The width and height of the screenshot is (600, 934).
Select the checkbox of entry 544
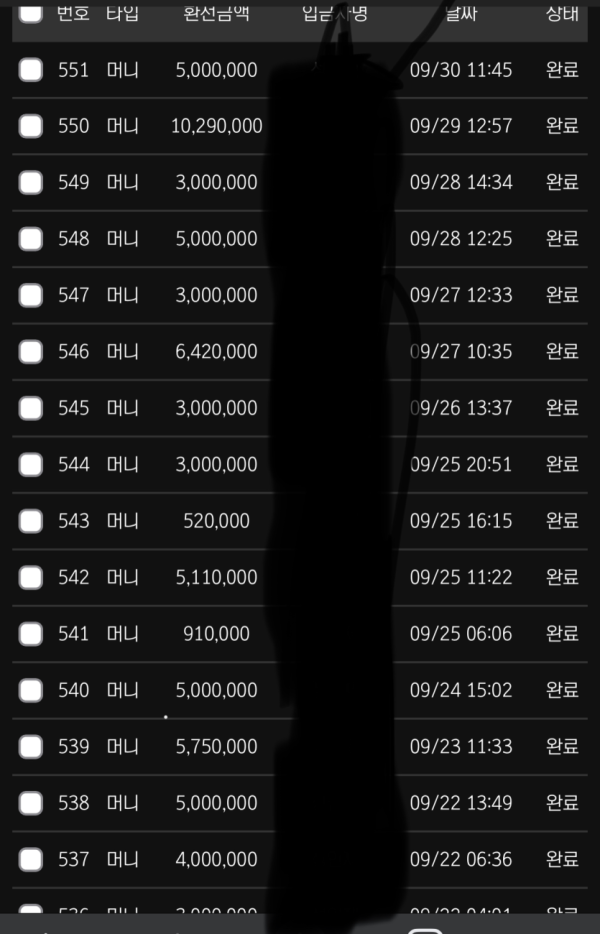click(x=31, y=465)
